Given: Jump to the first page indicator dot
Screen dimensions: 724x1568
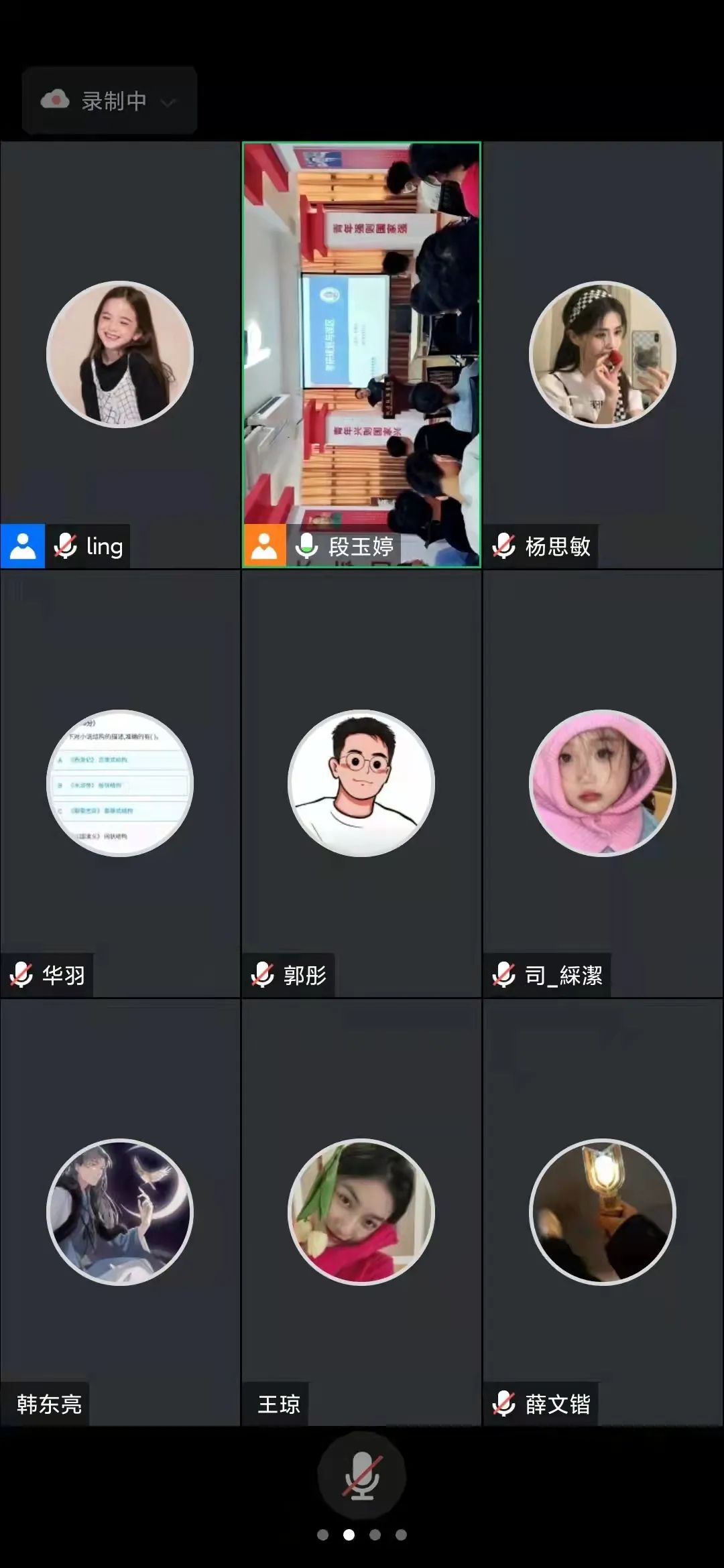Looking at the screenshot, I should (323, 1534).
